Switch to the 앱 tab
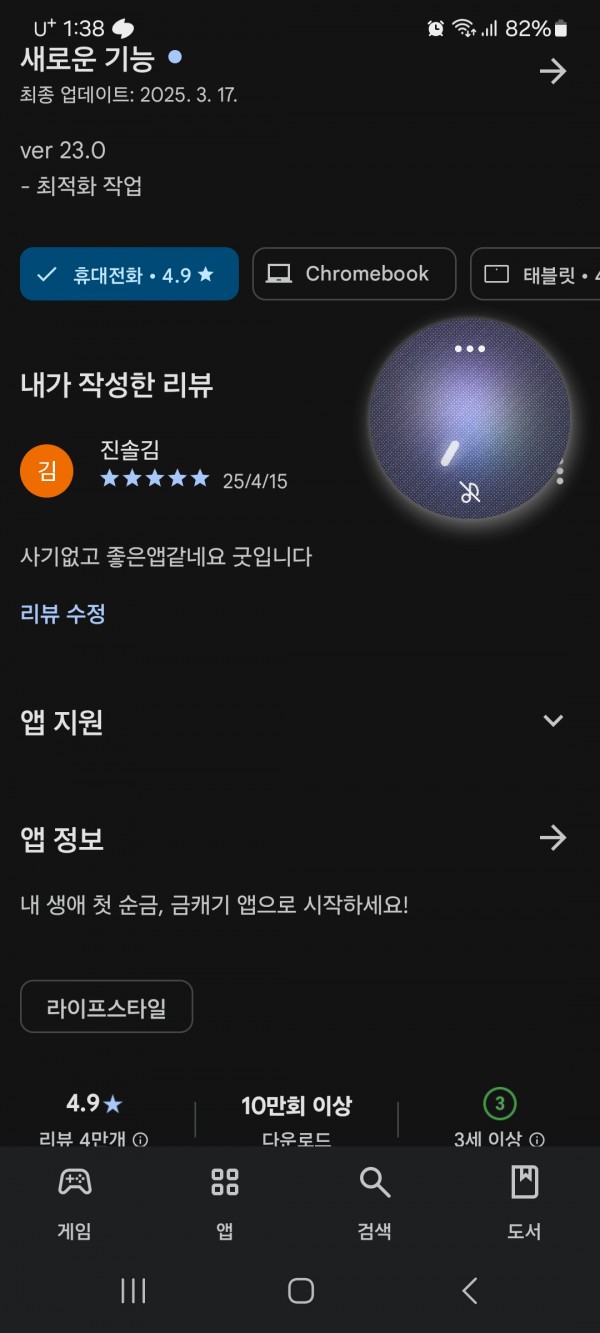This screenshot has width=600, height=1333. pos(225,1203)
